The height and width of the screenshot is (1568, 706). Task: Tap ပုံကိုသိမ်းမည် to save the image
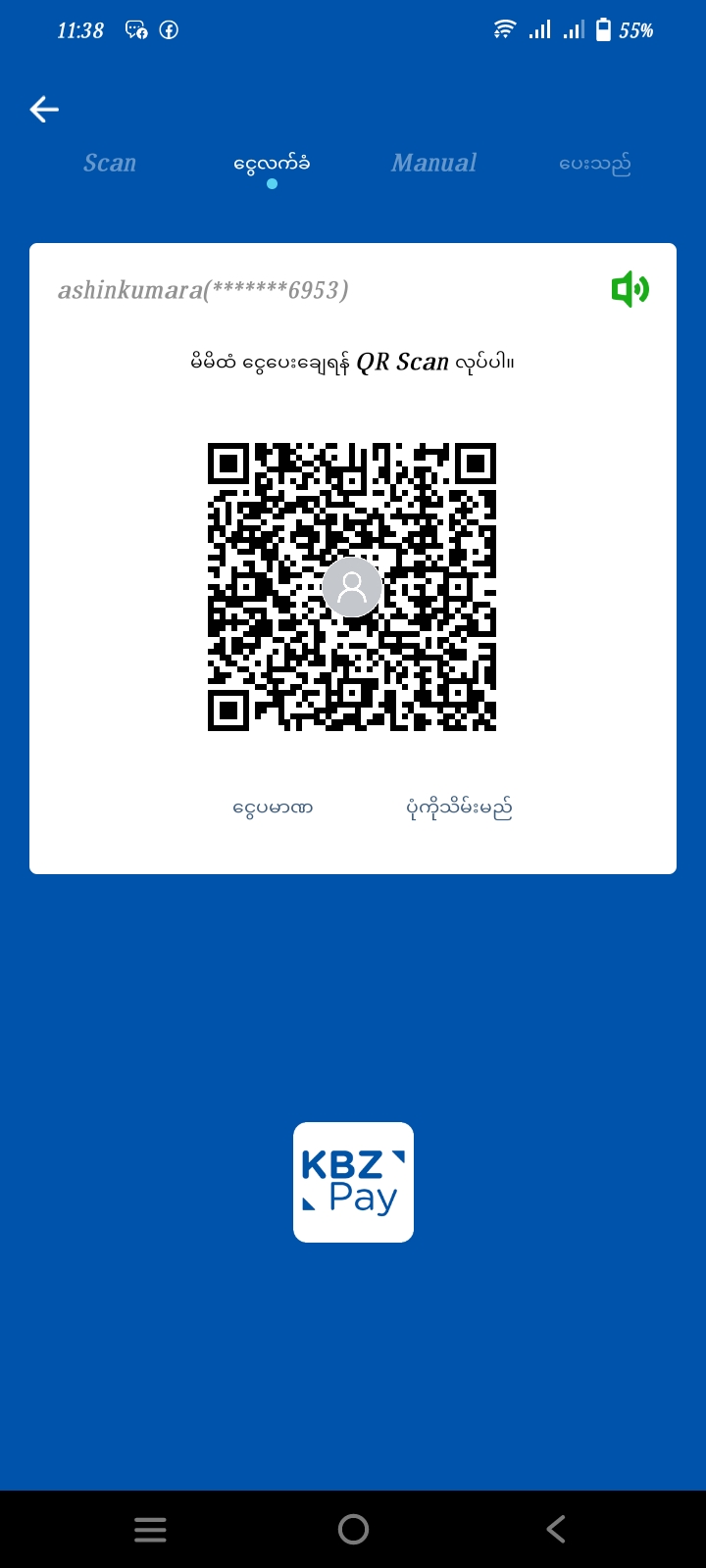pyautogui.click(x=459, y=808)
